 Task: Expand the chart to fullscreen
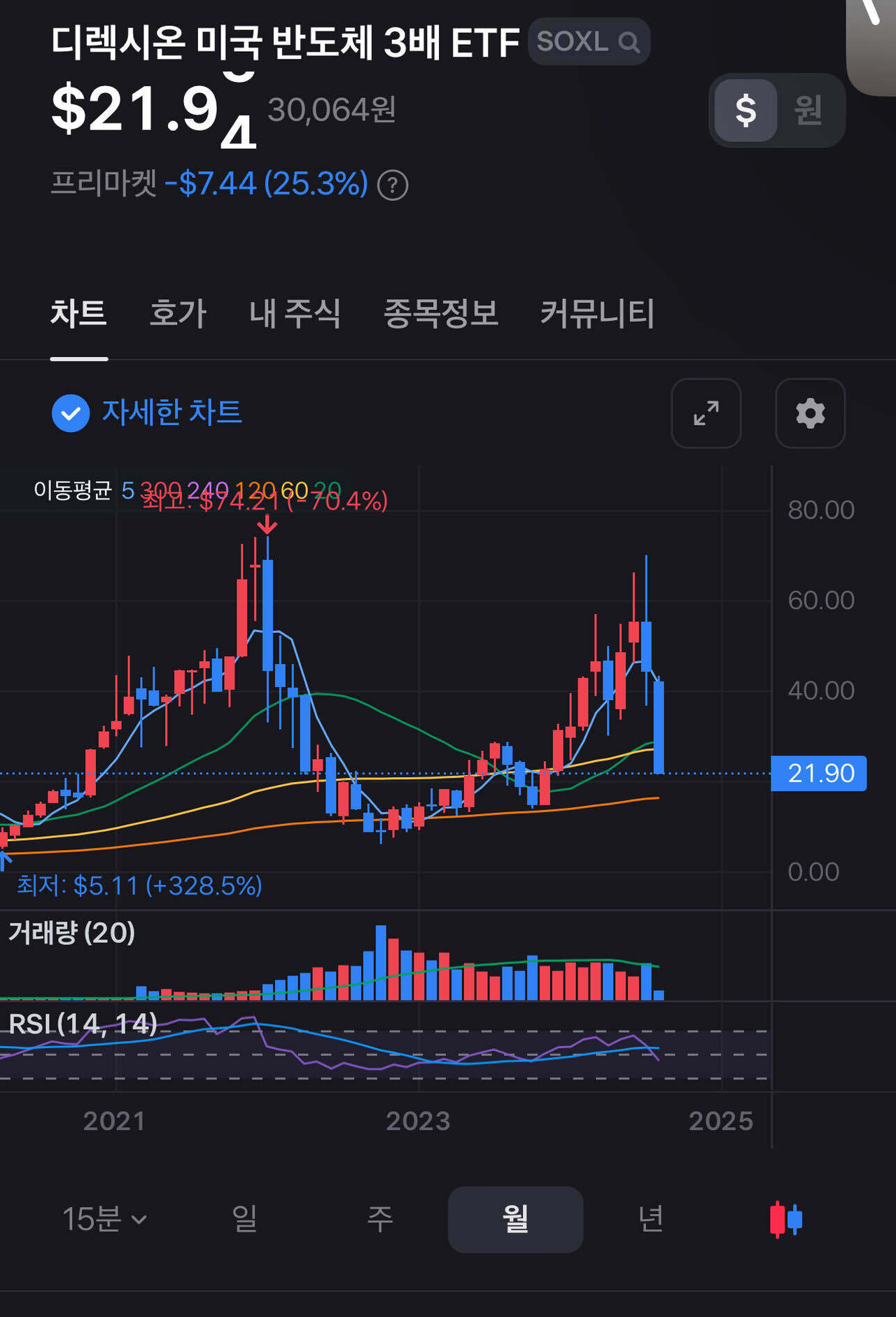click(706, 414)
